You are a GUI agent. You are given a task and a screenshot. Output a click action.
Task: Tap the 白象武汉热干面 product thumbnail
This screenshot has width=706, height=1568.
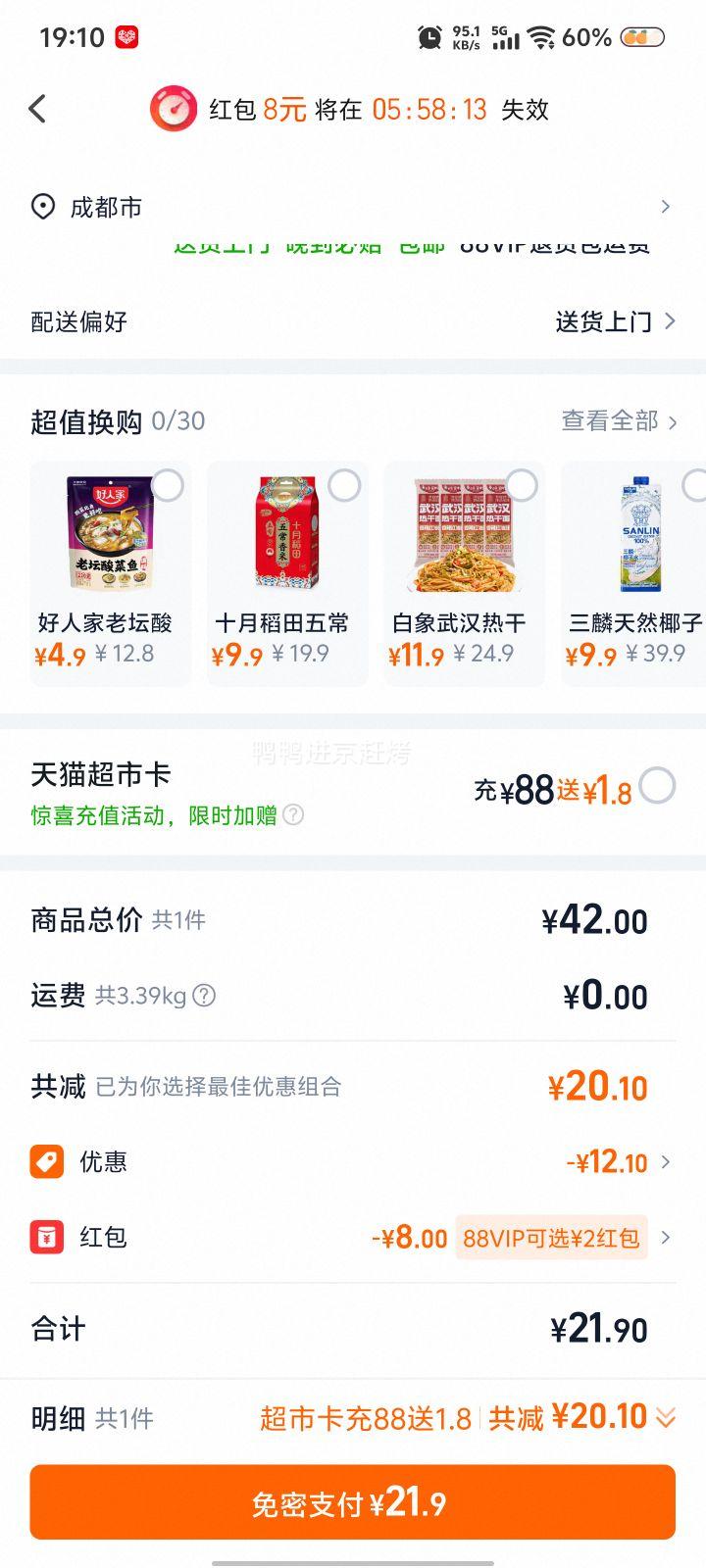point(464,534)
